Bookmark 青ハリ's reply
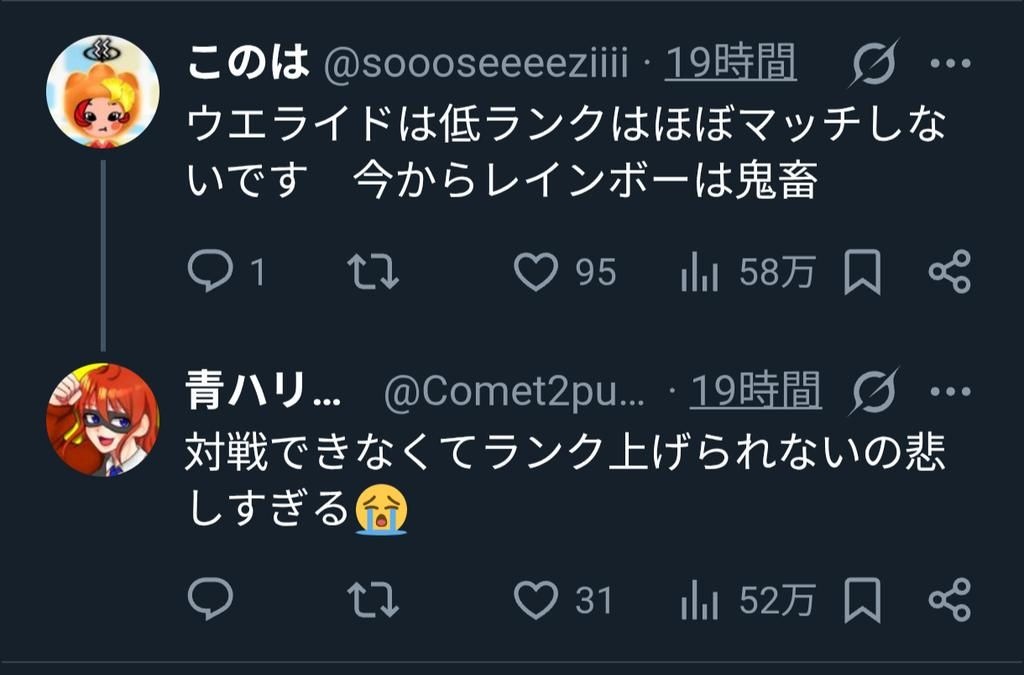This screenshot has height=675, width=1024. (x=862, y=599)
